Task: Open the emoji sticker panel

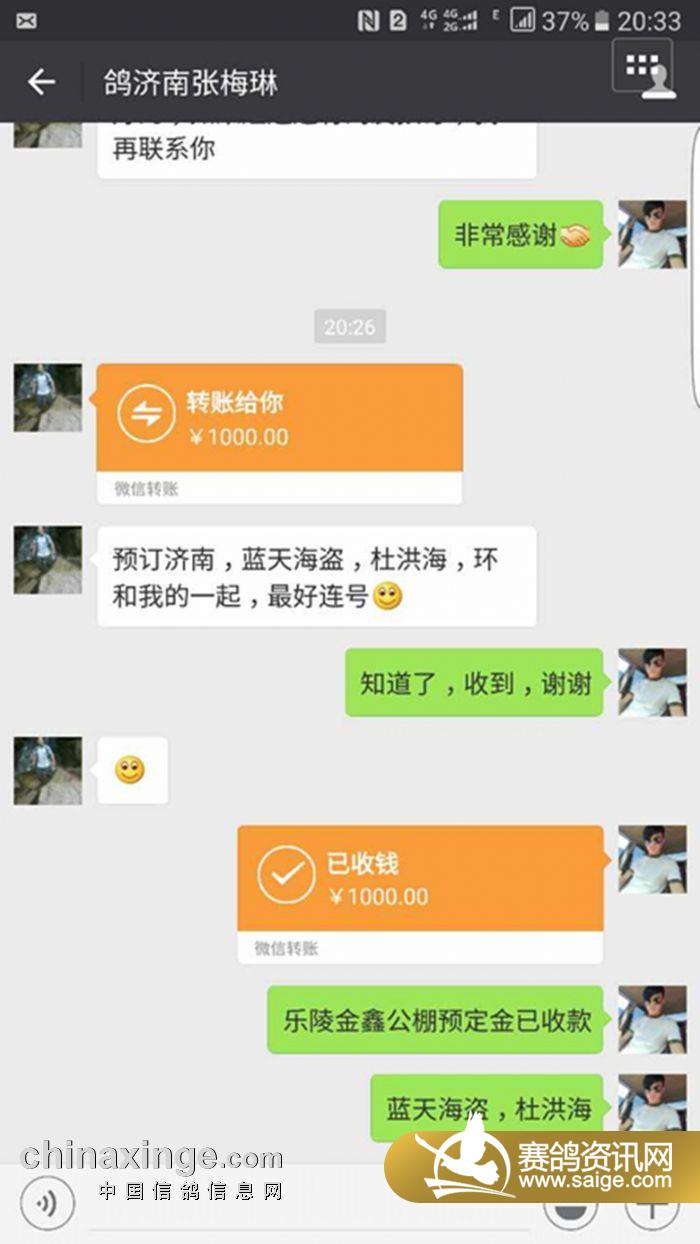Action: pyautogui.click(x=569, y=1204)
